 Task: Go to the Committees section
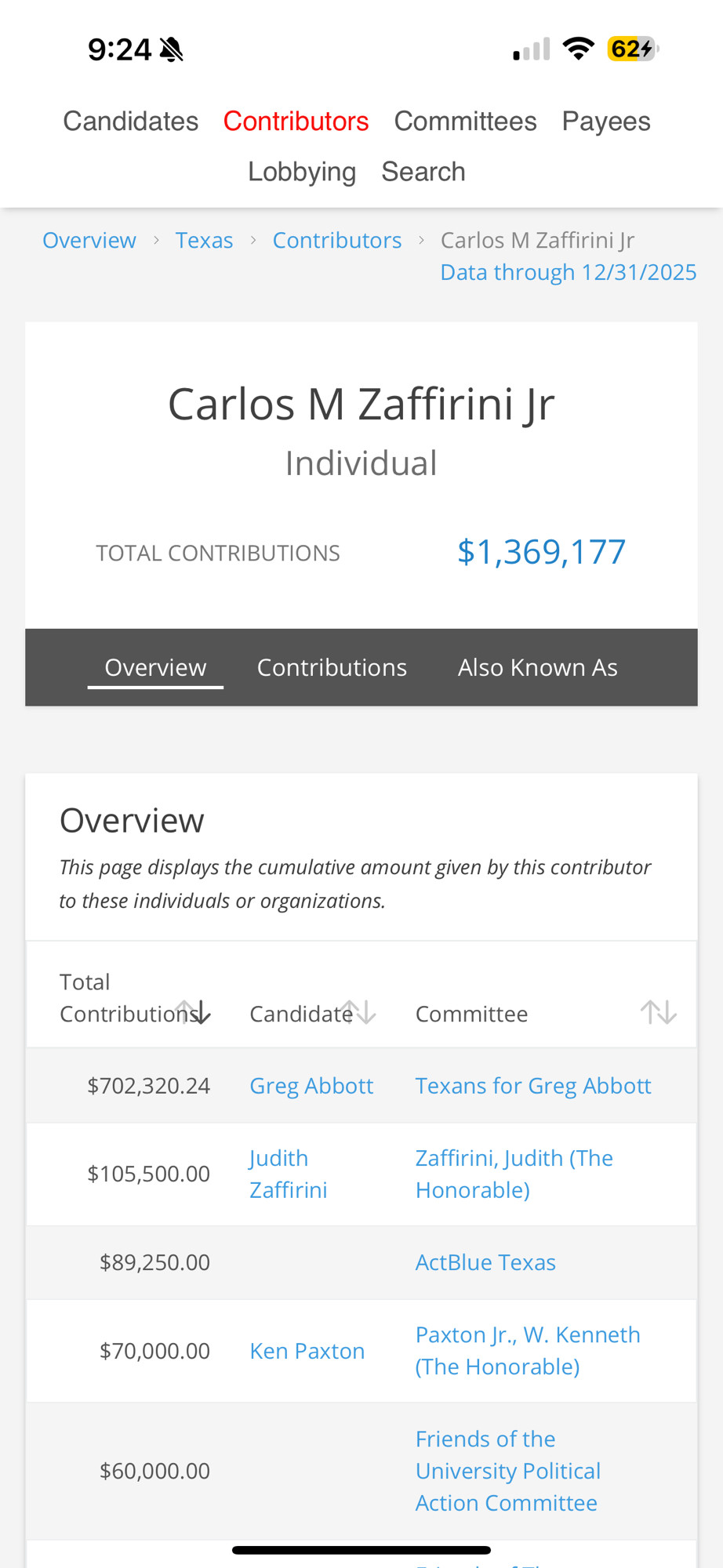[x=465, y=122]
